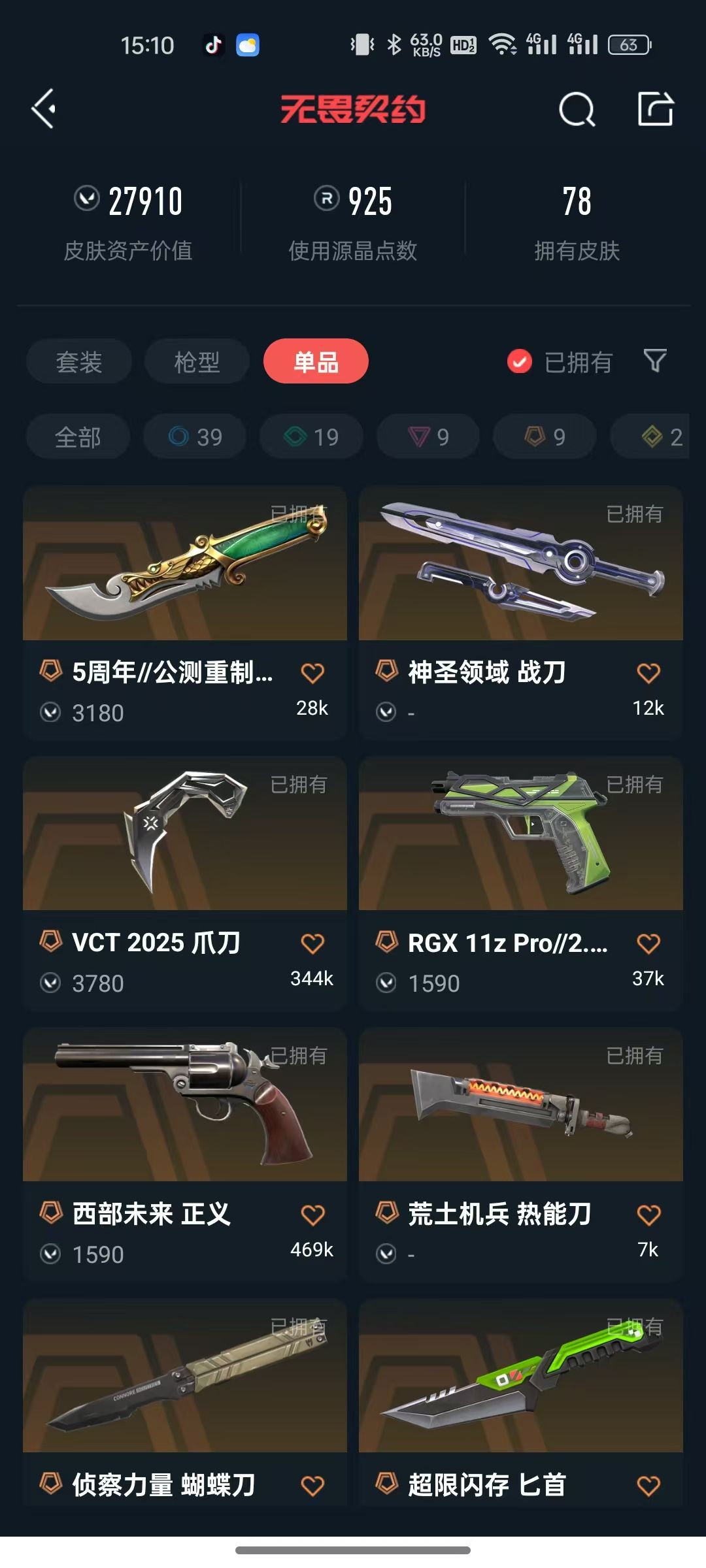Screen dimensions: 706x1568
Task: Filter by the purple triangle chip showing 9
Action: [428, 436]
